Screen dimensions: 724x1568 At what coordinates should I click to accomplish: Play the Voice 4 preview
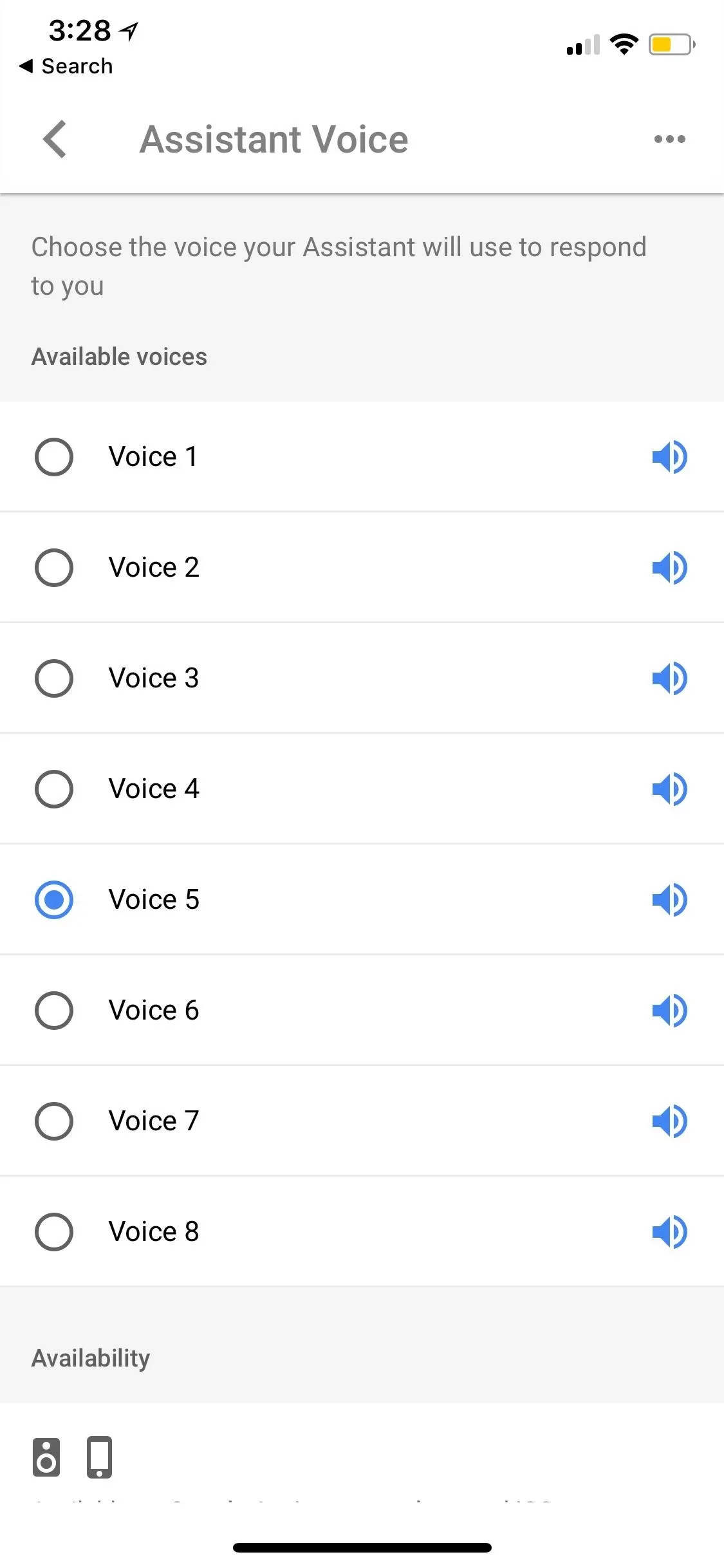click(669, 789)
